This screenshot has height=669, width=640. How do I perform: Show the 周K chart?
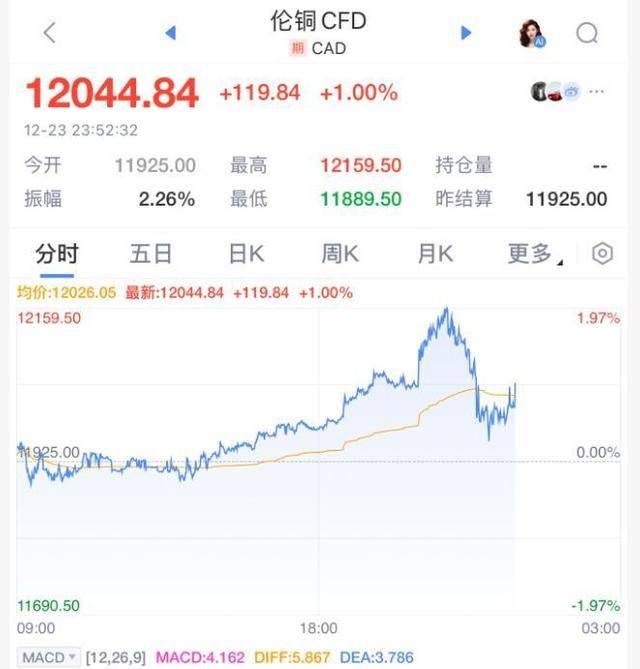tap(338, 254)
